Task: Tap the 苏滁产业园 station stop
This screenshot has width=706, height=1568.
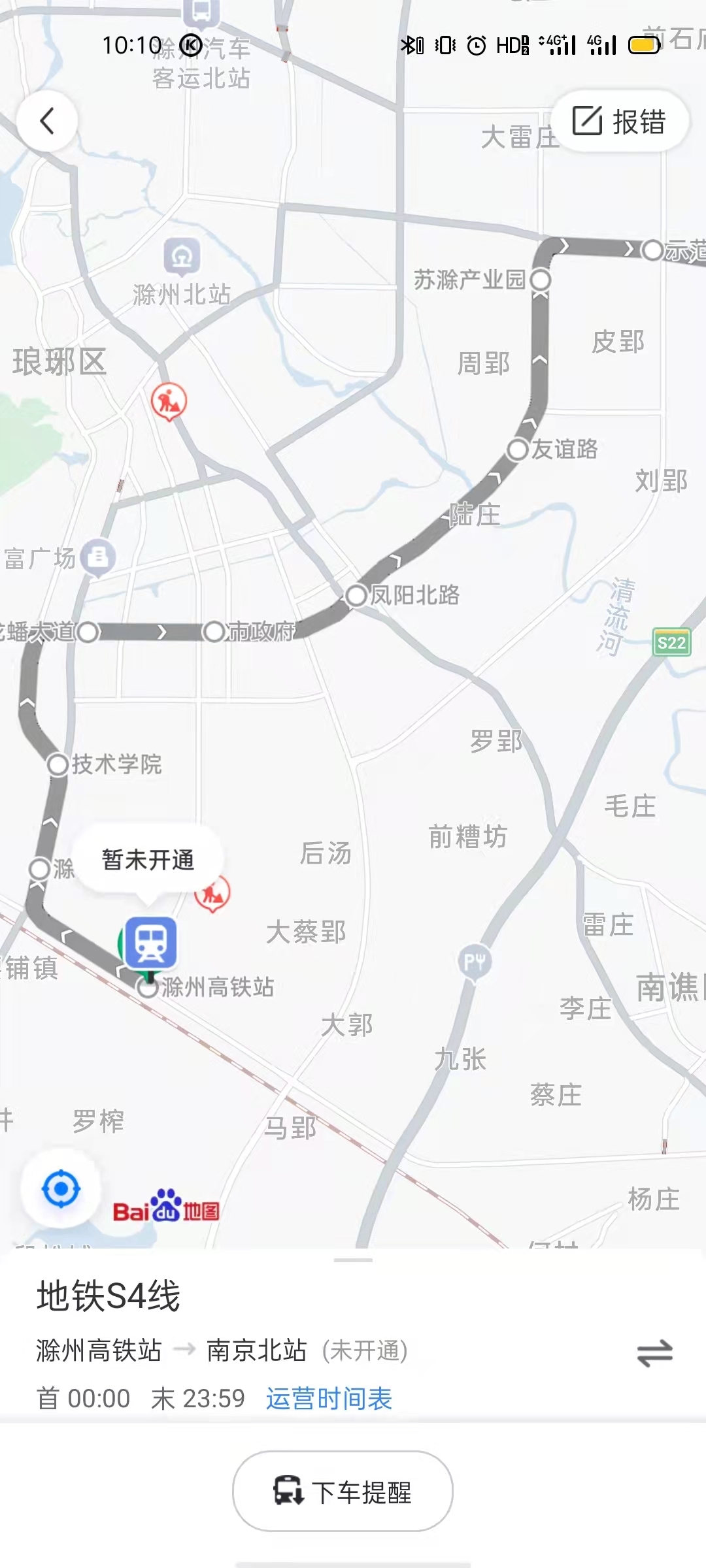Action: tap(540, 280)
